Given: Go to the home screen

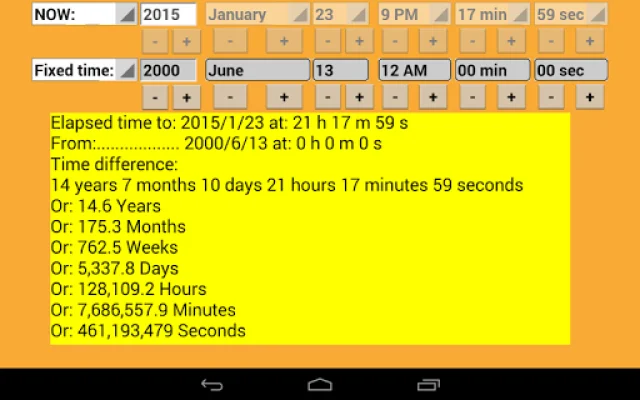Looking at the screenshot, I should pos(320,385).
